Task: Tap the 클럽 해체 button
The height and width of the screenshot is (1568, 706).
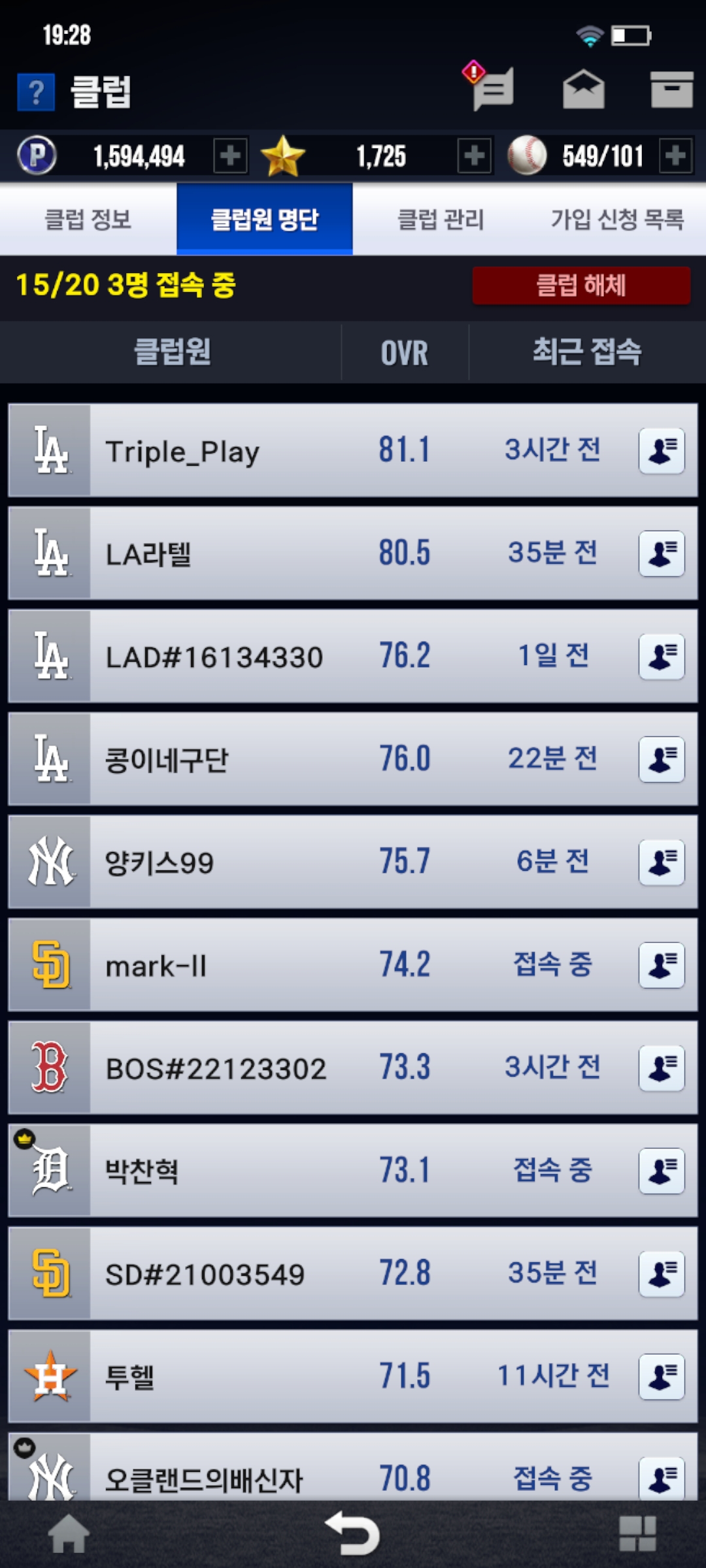Action: click(580, 286)
